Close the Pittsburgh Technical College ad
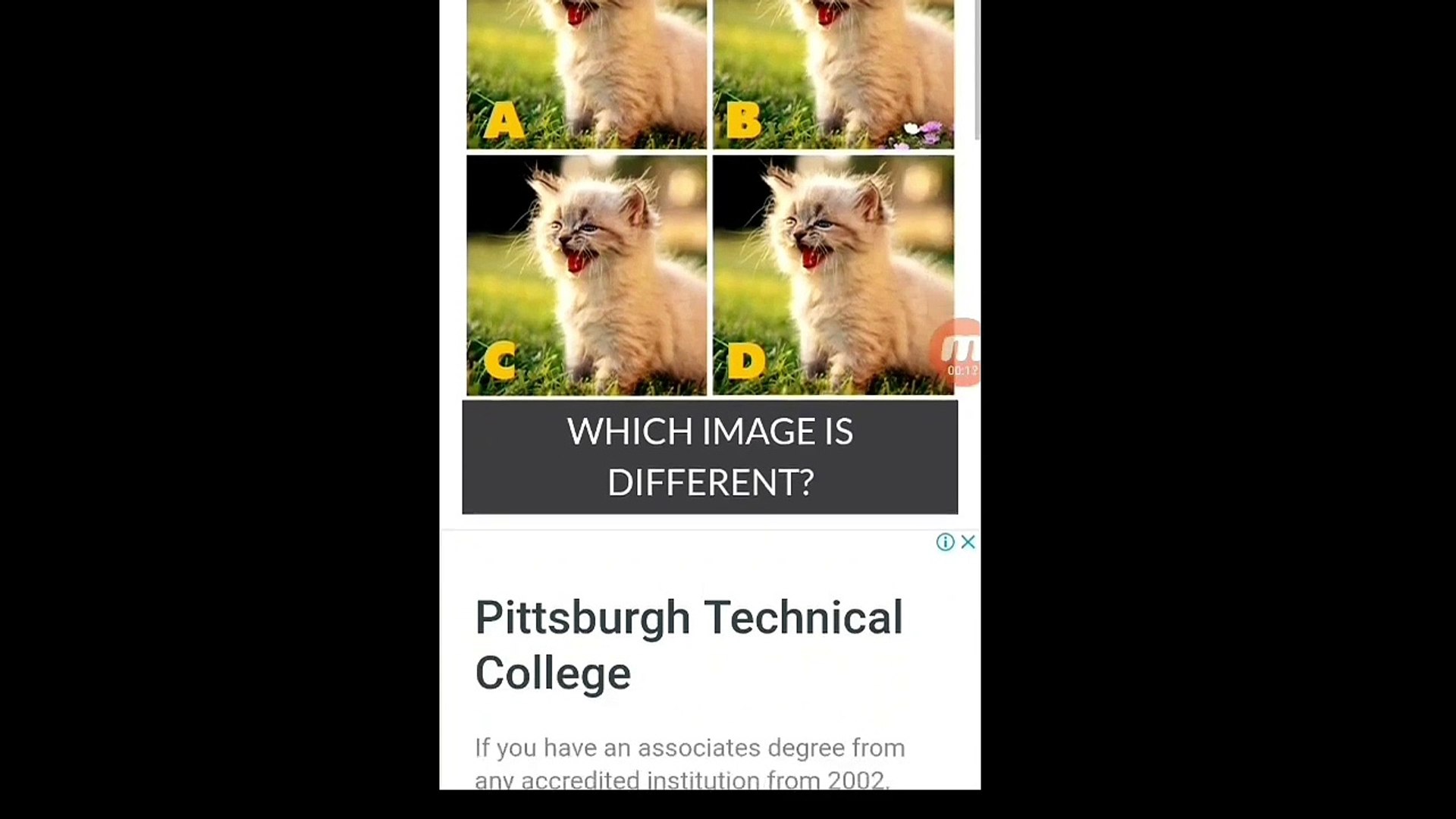This screenshot has height=819, width=1456. pyautogui.click(x=968, y=541)
